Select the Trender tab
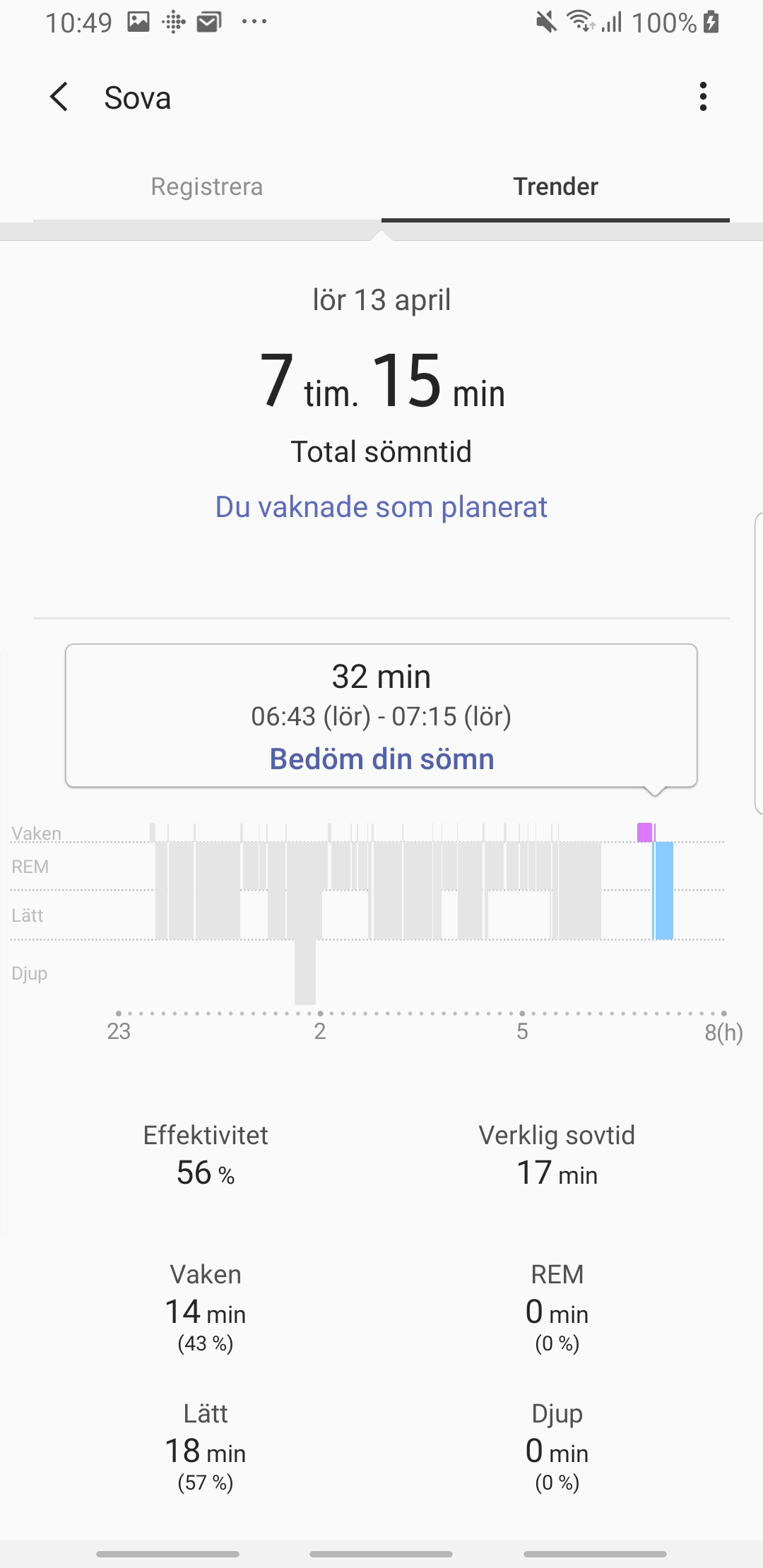The width and height of the screenshot is (763, 1568). 555,186
